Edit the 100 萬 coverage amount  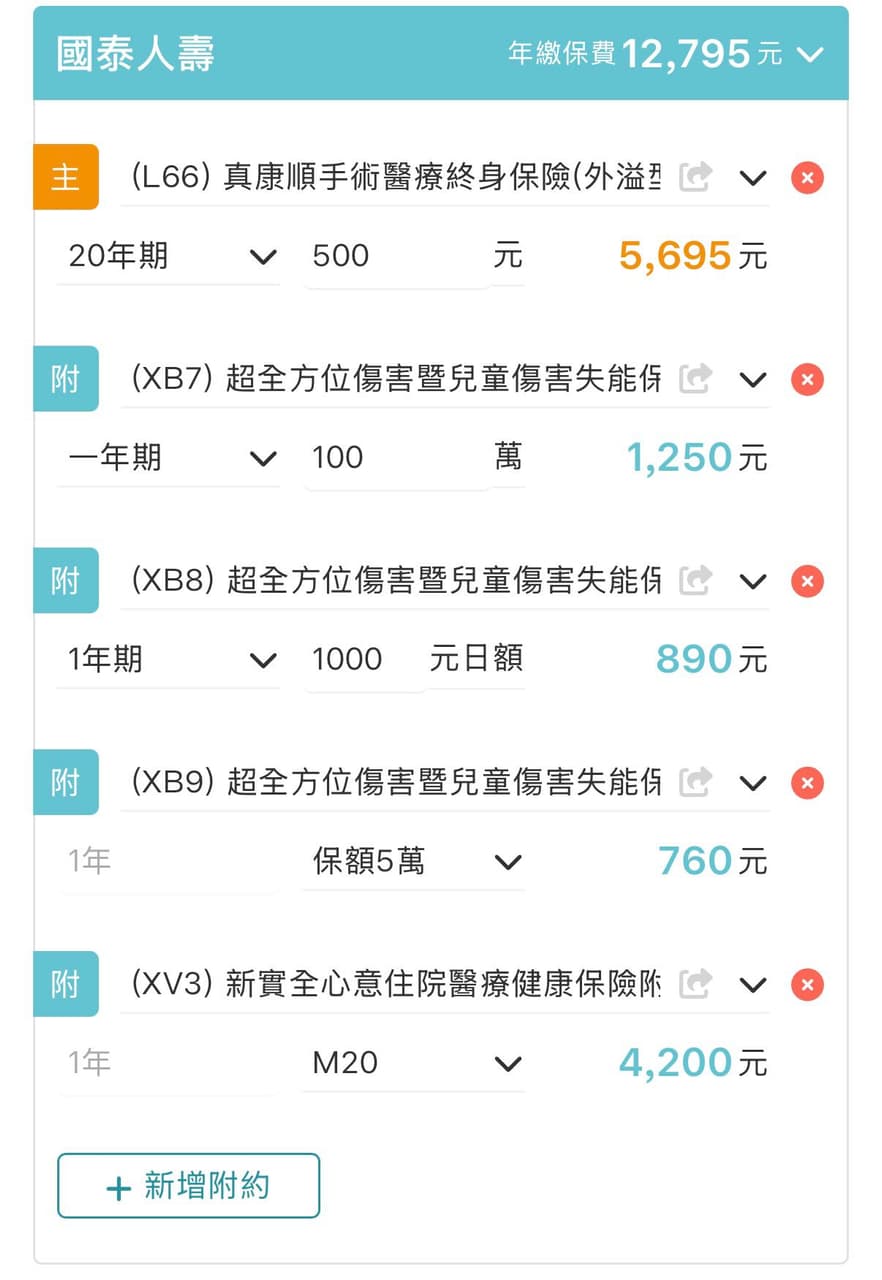pyautogui.click(x=395, y=459)
